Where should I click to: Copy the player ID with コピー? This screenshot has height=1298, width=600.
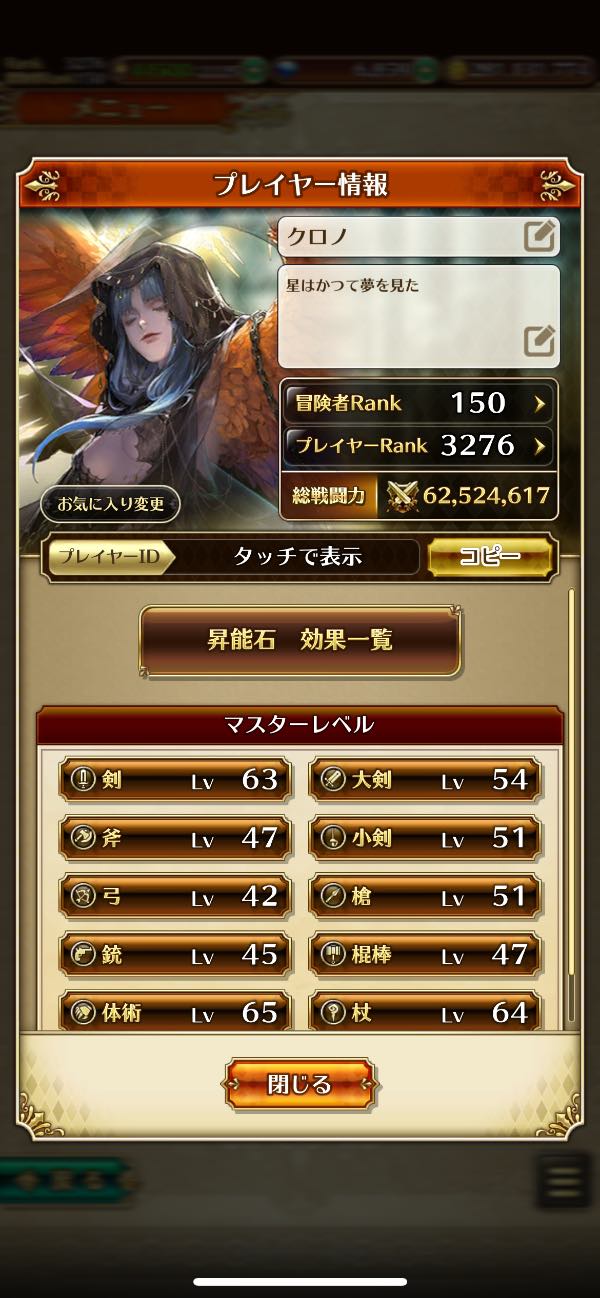pos(490,557)
